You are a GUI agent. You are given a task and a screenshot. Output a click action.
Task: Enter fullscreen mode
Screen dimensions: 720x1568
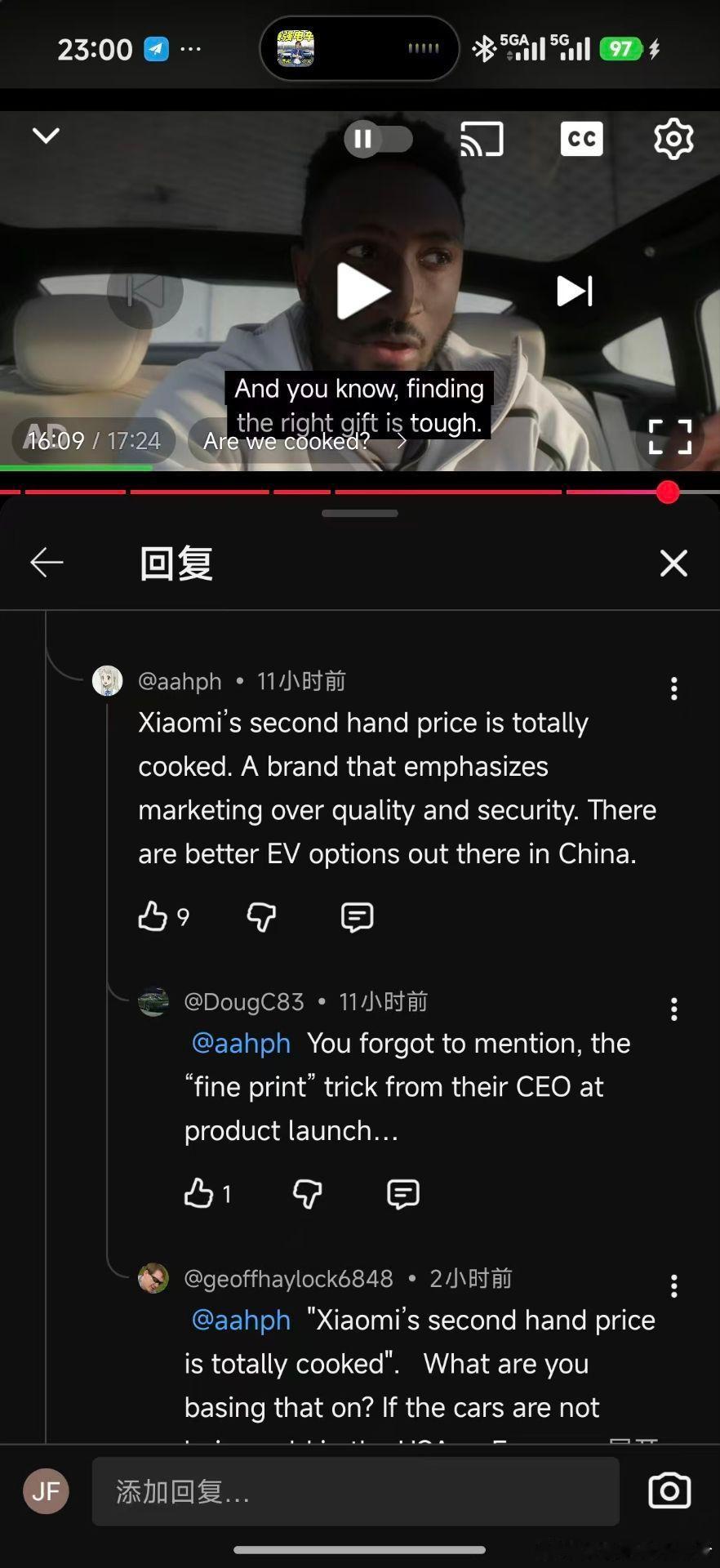(x=669, y=439)
